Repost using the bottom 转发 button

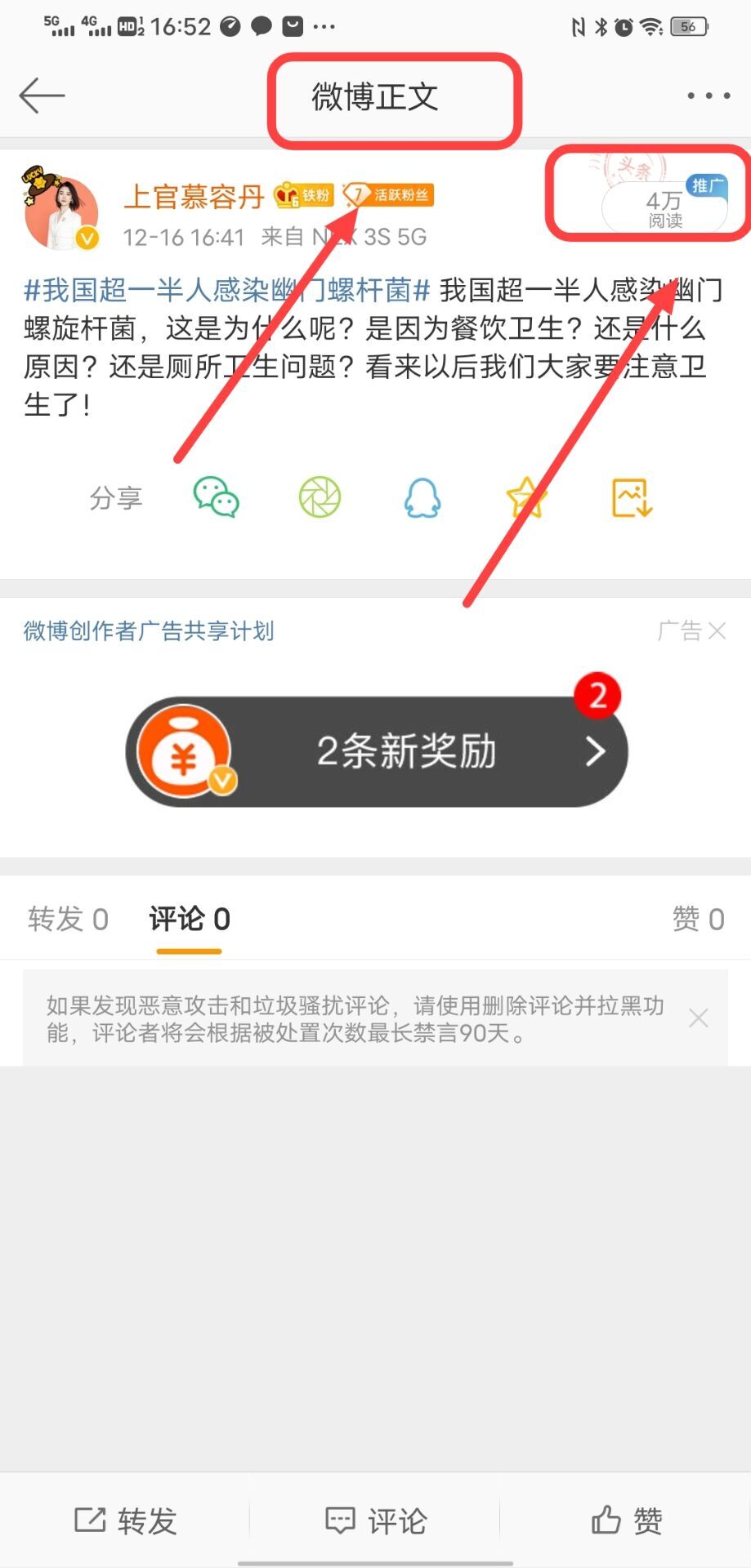coord(126,1521)
